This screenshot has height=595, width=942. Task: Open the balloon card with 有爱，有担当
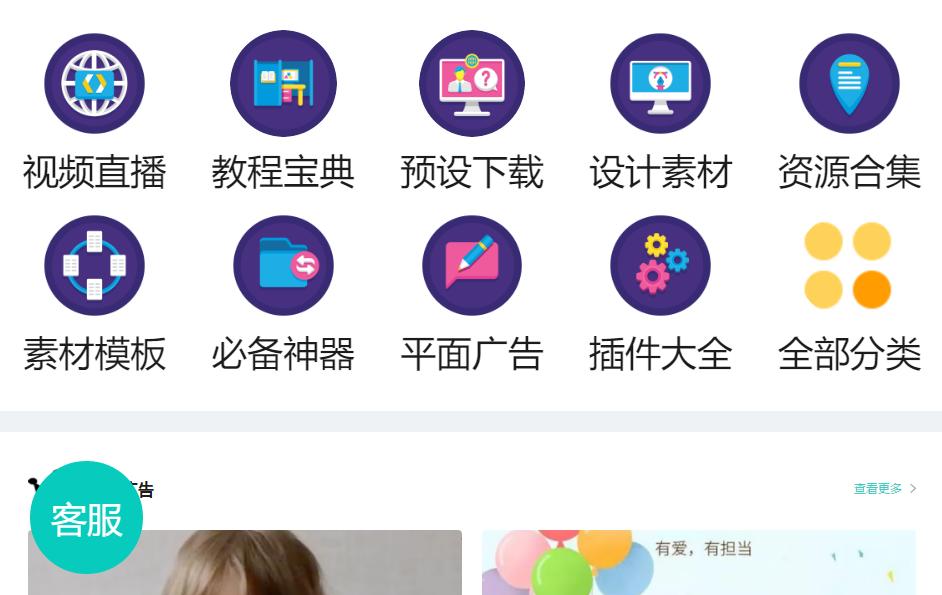pos(698,563)
